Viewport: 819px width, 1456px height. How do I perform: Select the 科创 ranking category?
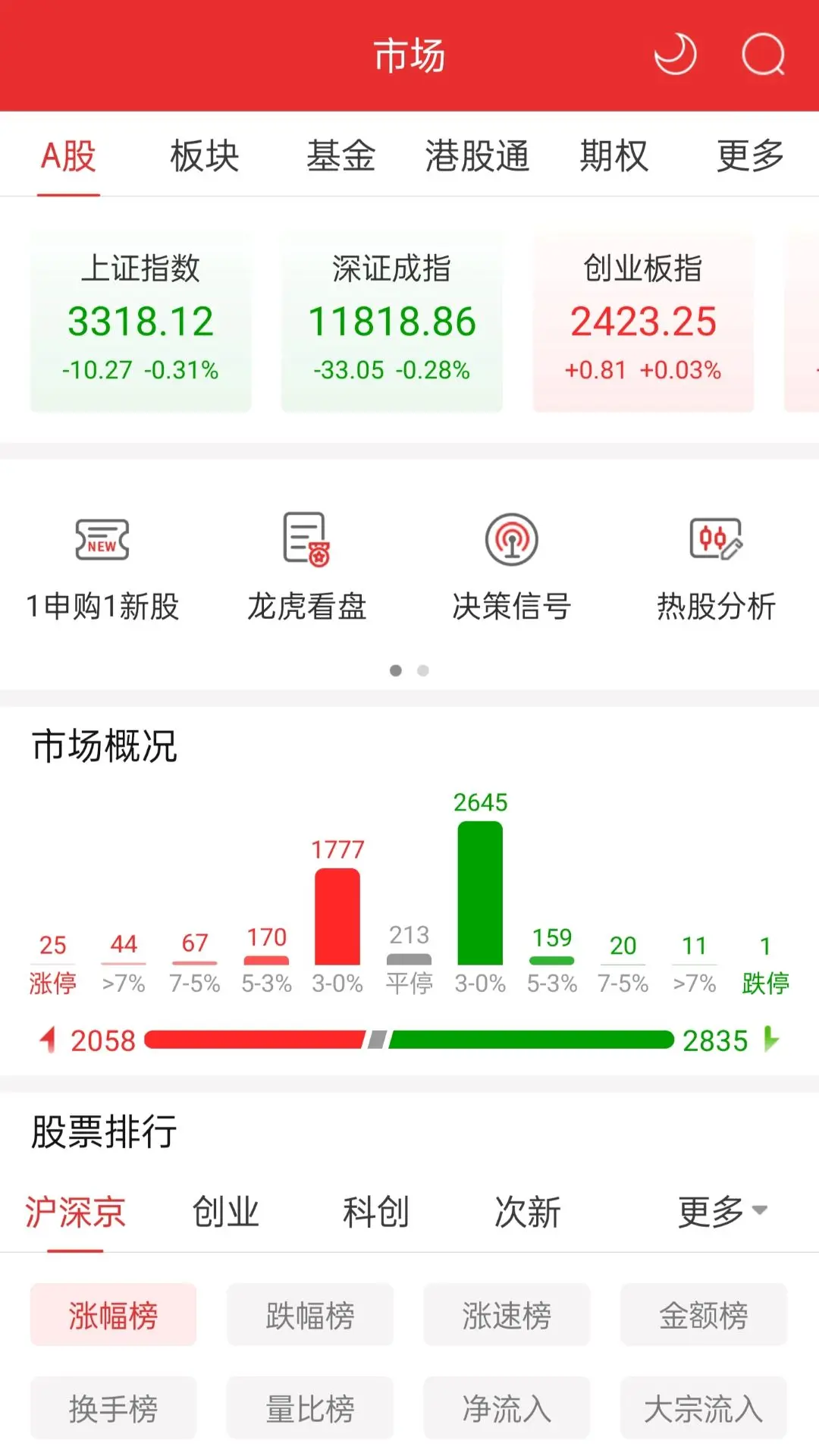(375, 1212)
